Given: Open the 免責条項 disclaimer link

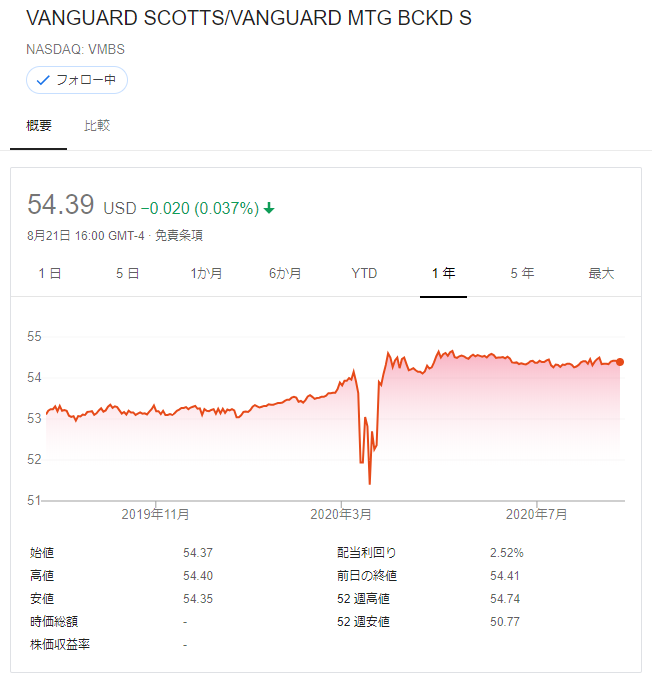Looking at the screenshot, I should coord(180,236).
